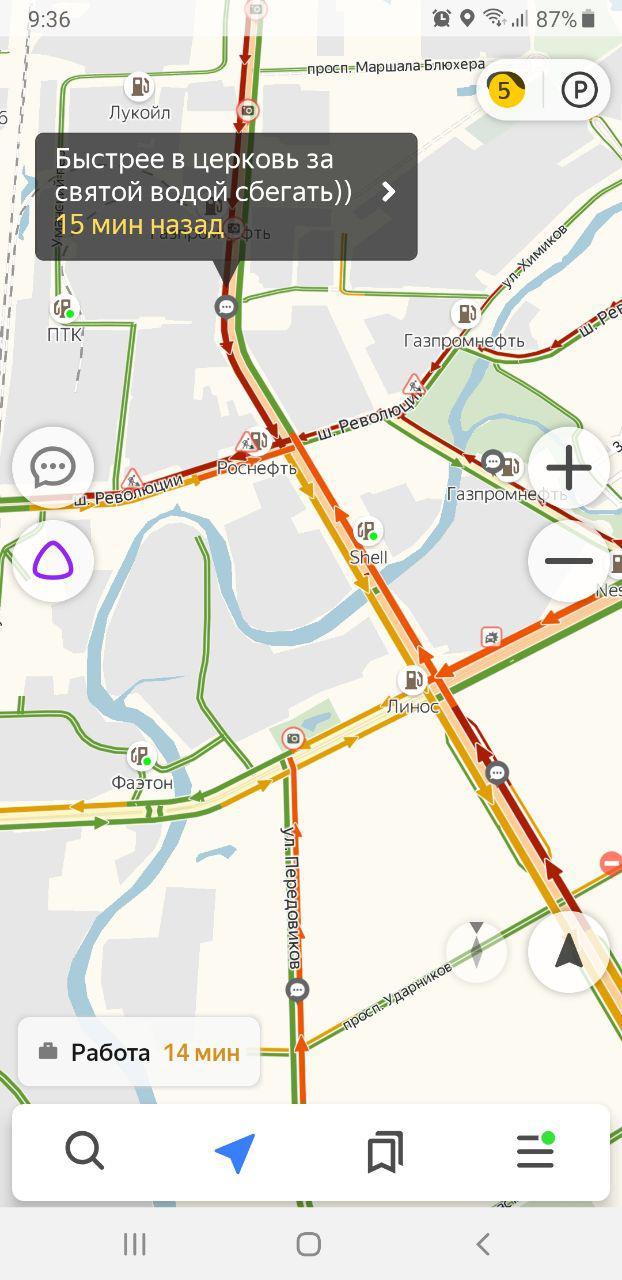Open search in bottom bar
Screen dimensions: 622x1280
click(x=85, y=1152)
